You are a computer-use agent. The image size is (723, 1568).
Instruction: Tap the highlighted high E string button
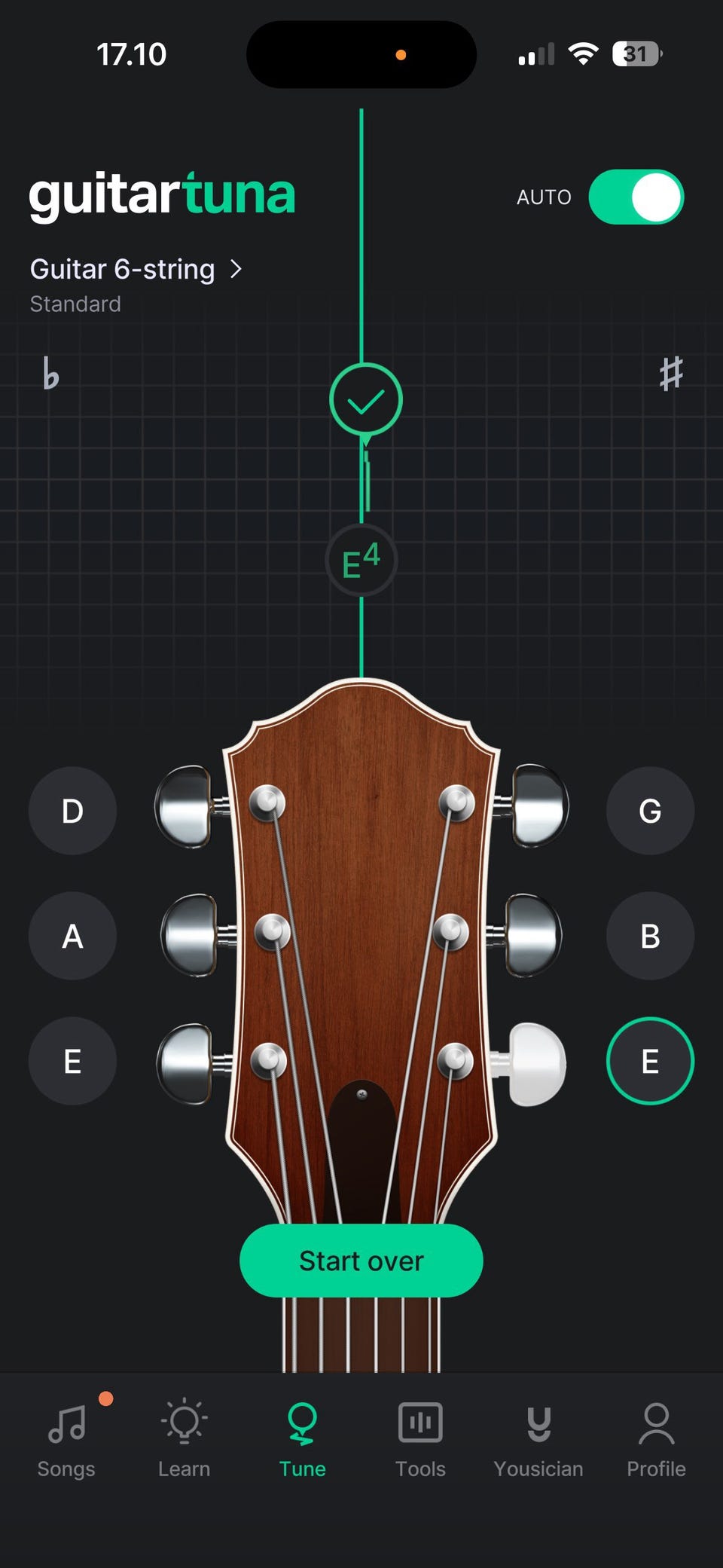[x=650, y=1061]
